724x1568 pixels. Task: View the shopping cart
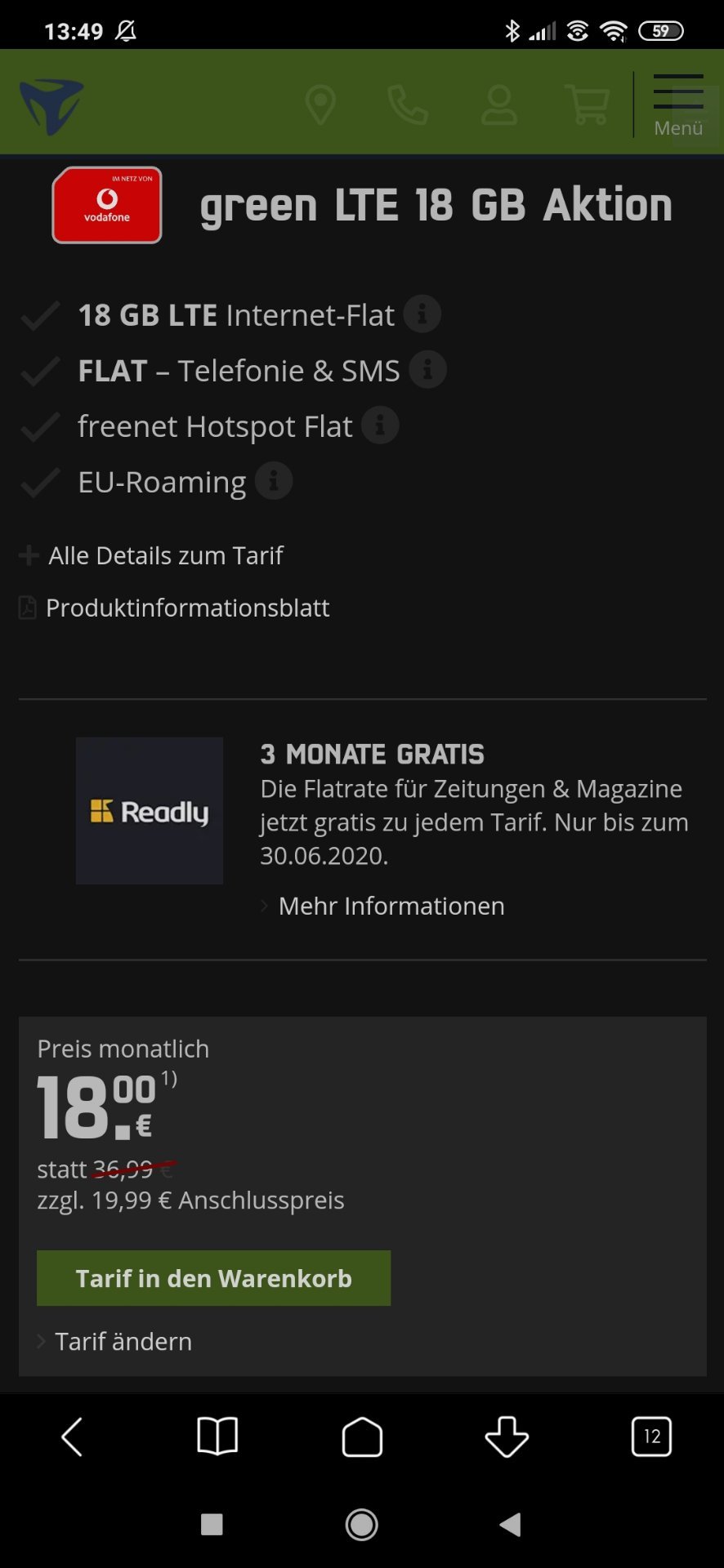[x=588, y=105]
